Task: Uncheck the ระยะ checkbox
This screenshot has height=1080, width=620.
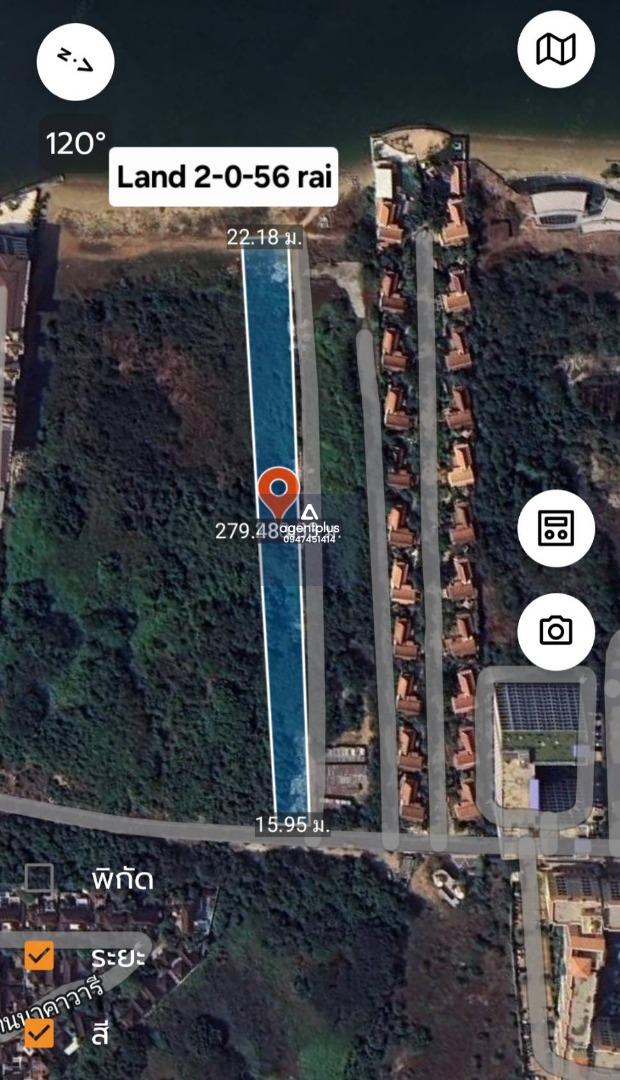Action: 39,956
